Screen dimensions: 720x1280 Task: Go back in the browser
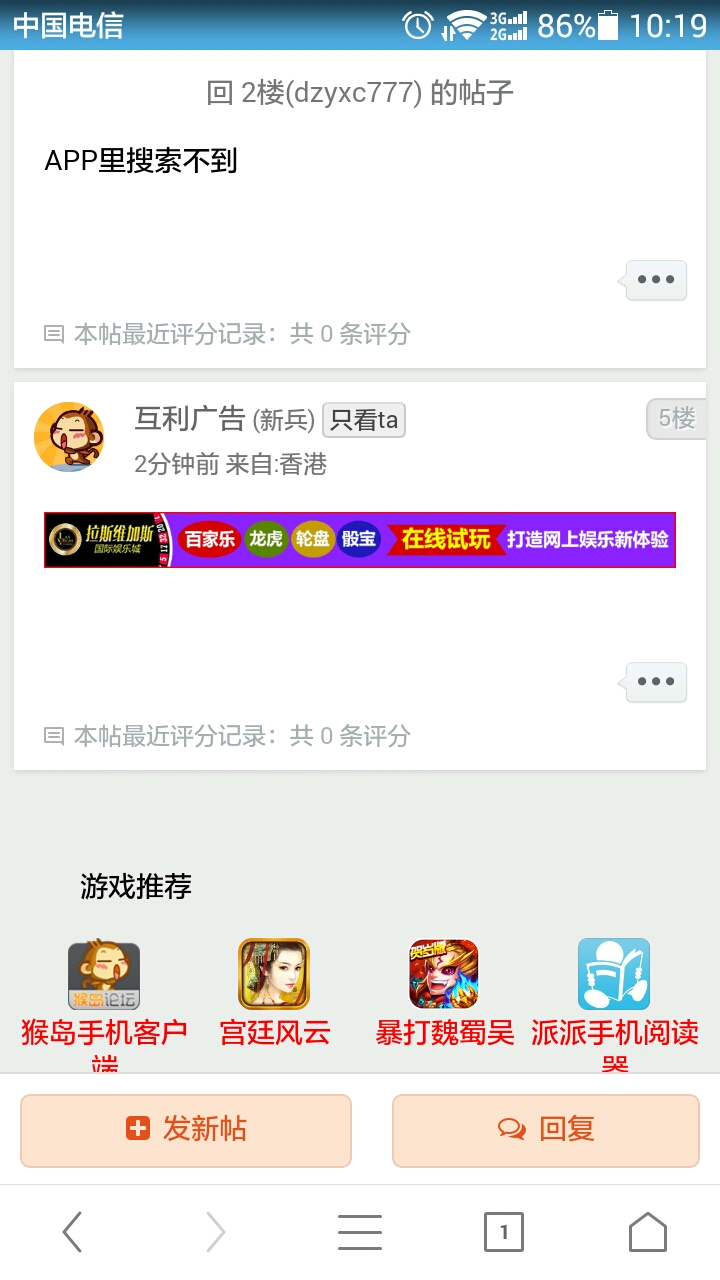click(72, 1232)
